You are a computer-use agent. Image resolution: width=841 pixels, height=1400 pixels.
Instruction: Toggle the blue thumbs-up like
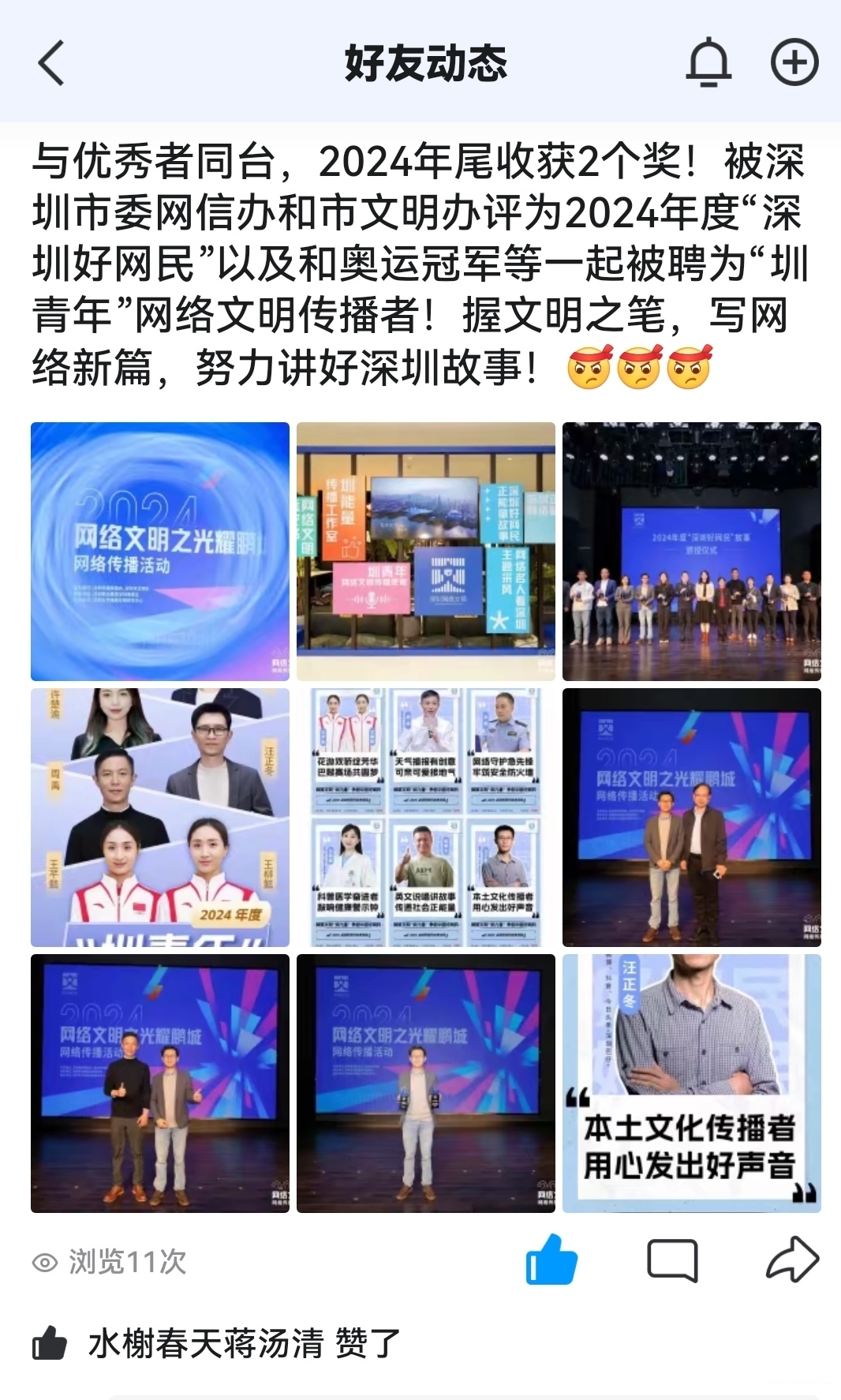click(551, 1260)
